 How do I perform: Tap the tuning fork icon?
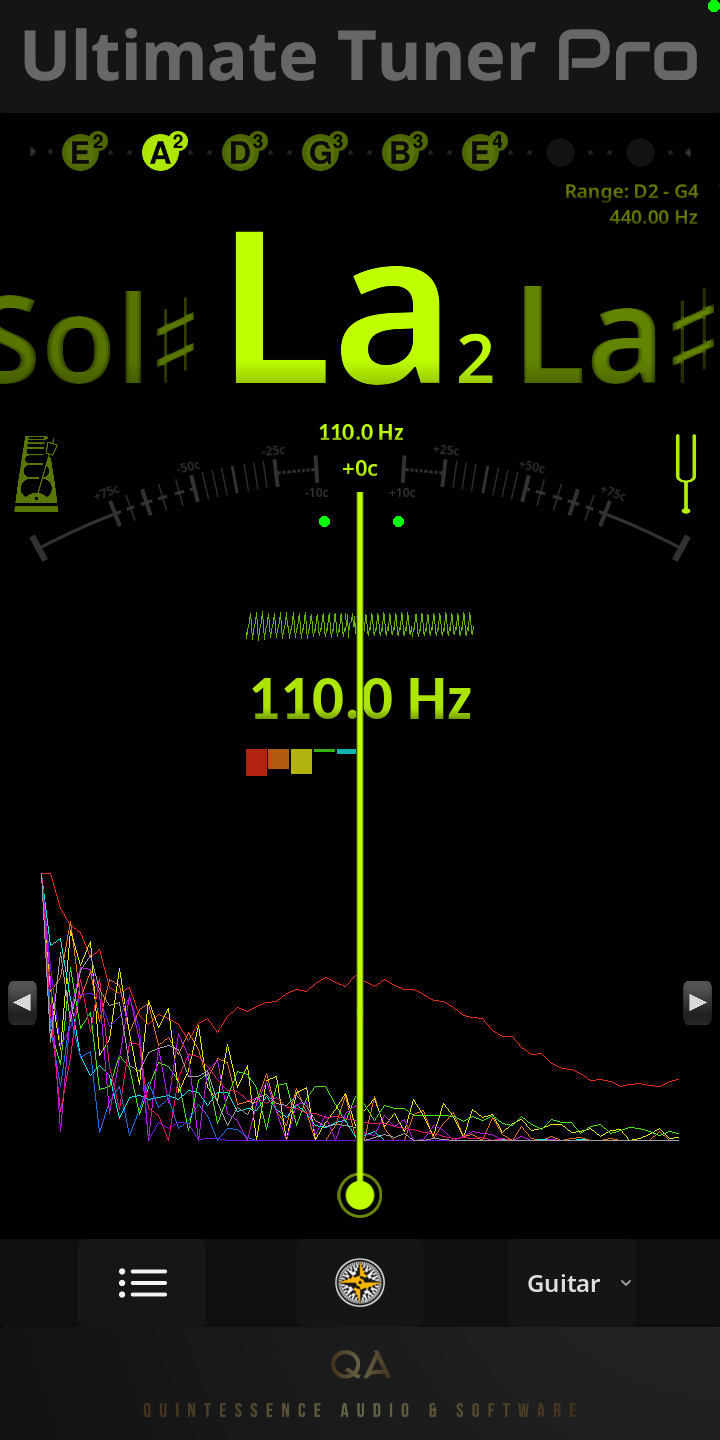point(685,470)
